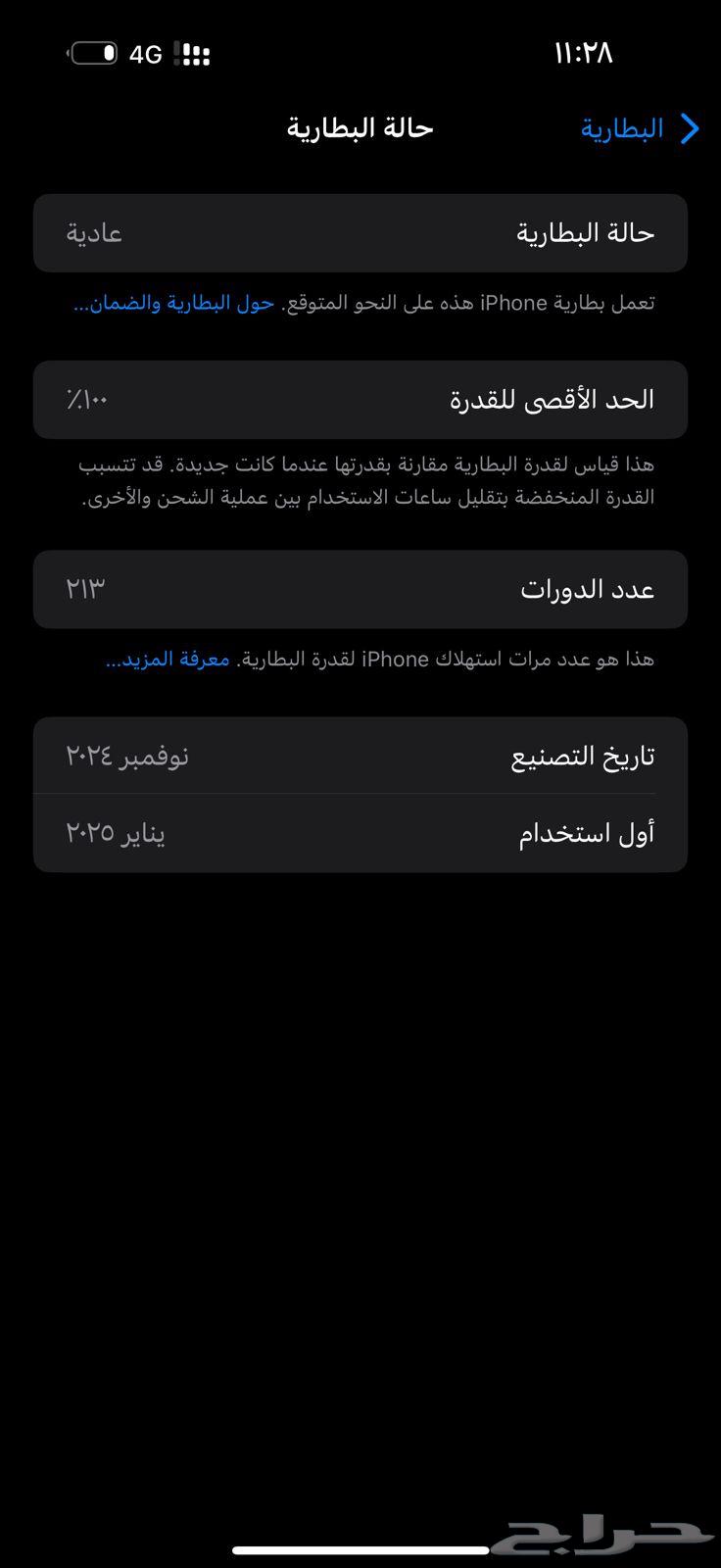Tap the blue back chevron arrow
Screen dimensions: 721x1568
pyautogui.click(x=691, y=127)
